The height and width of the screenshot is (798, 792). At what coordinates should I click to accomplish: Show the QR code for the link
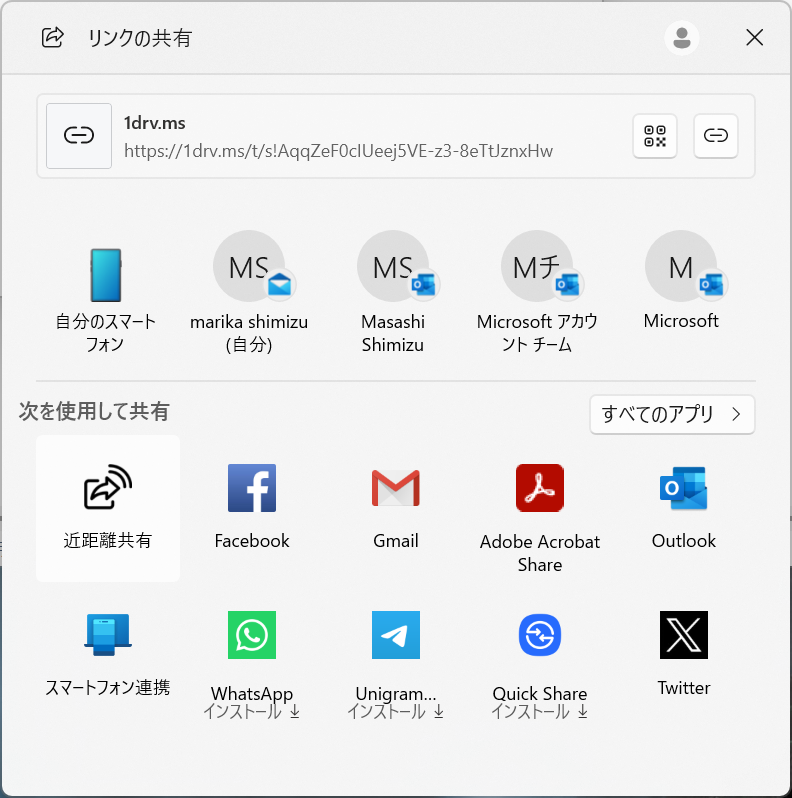(655, 136)
